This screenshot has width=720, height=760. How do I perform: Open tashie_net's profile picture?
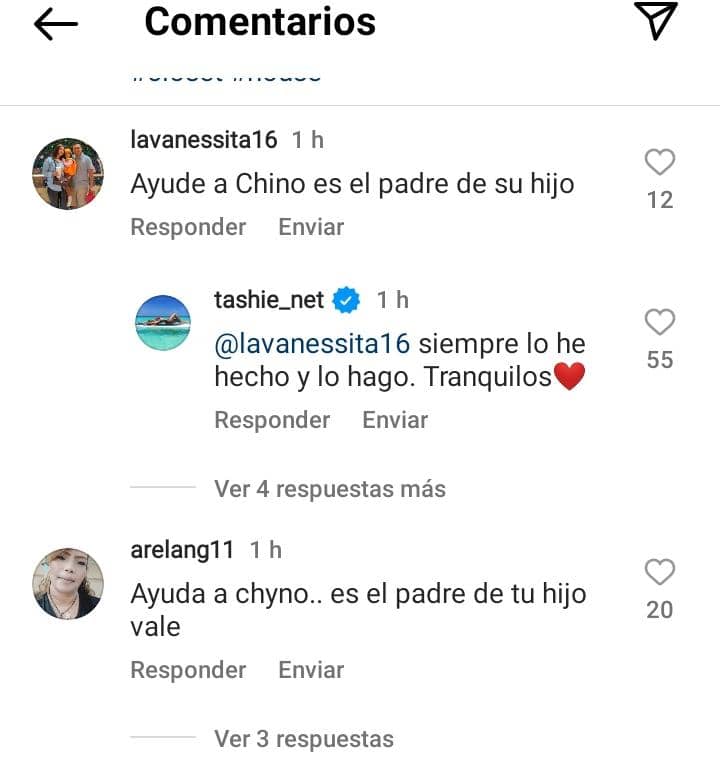(x=162, y=322)
